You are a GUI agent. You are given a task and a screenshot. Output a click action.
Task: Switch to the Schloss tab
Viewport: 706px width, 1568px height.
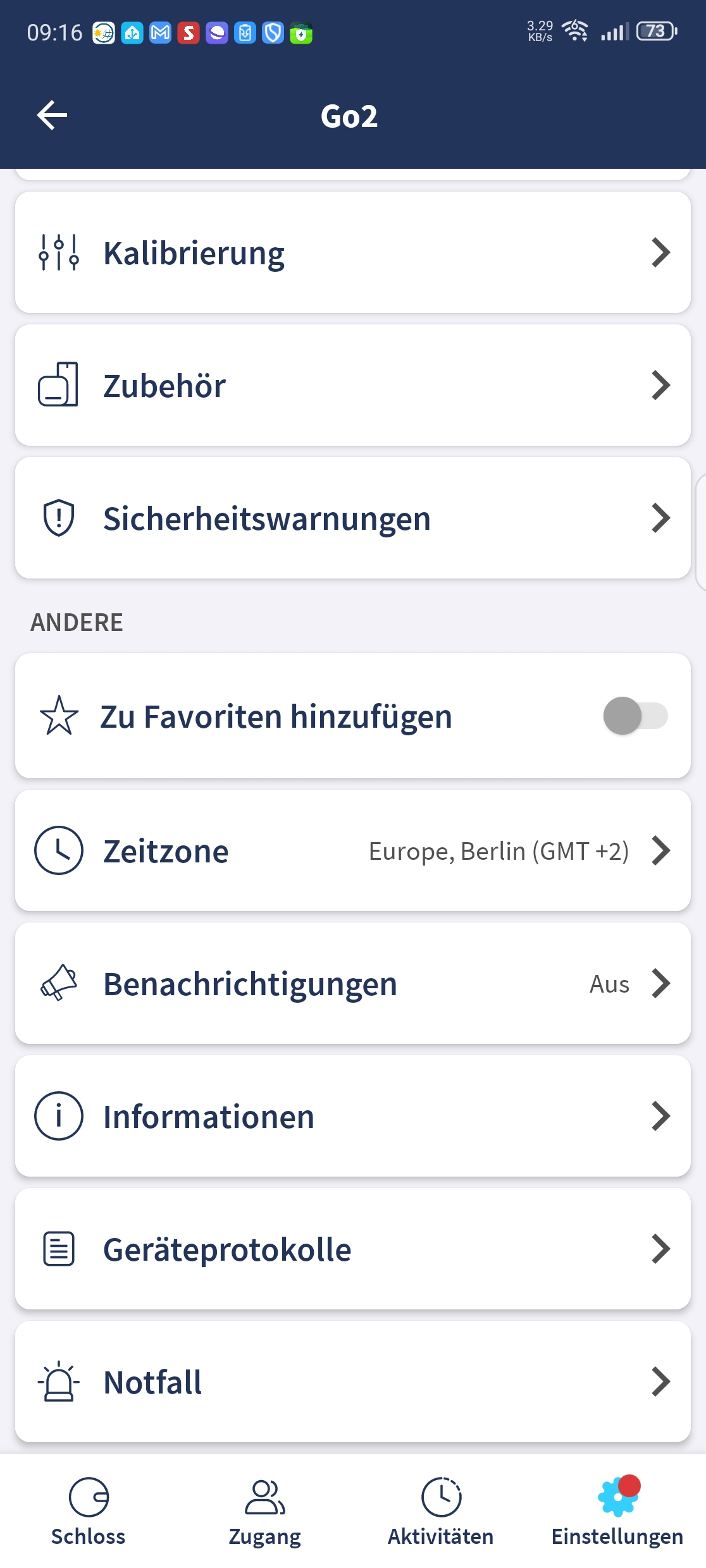89,1512
